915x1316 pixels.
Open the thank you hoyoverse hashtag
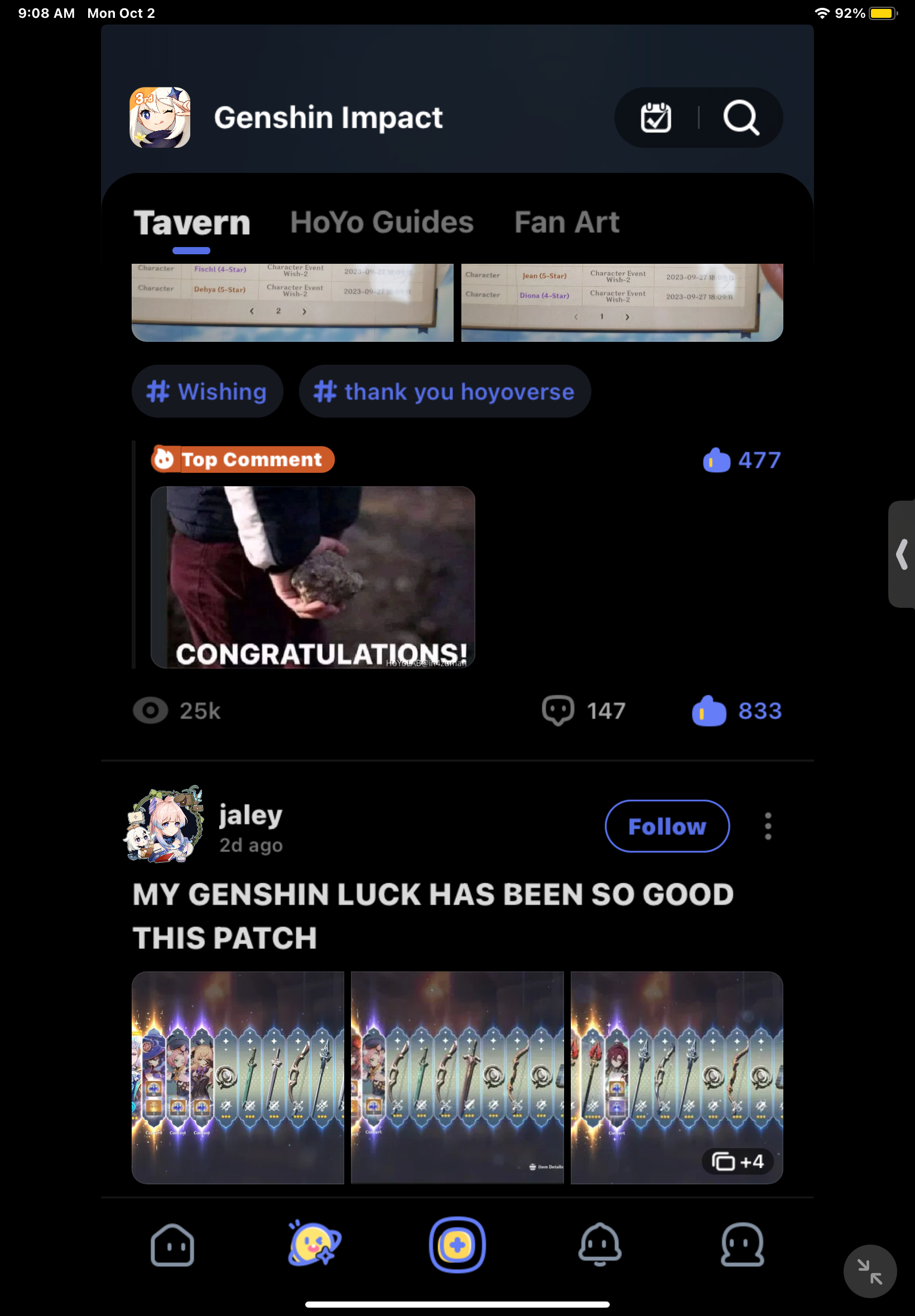pos(444,392)
